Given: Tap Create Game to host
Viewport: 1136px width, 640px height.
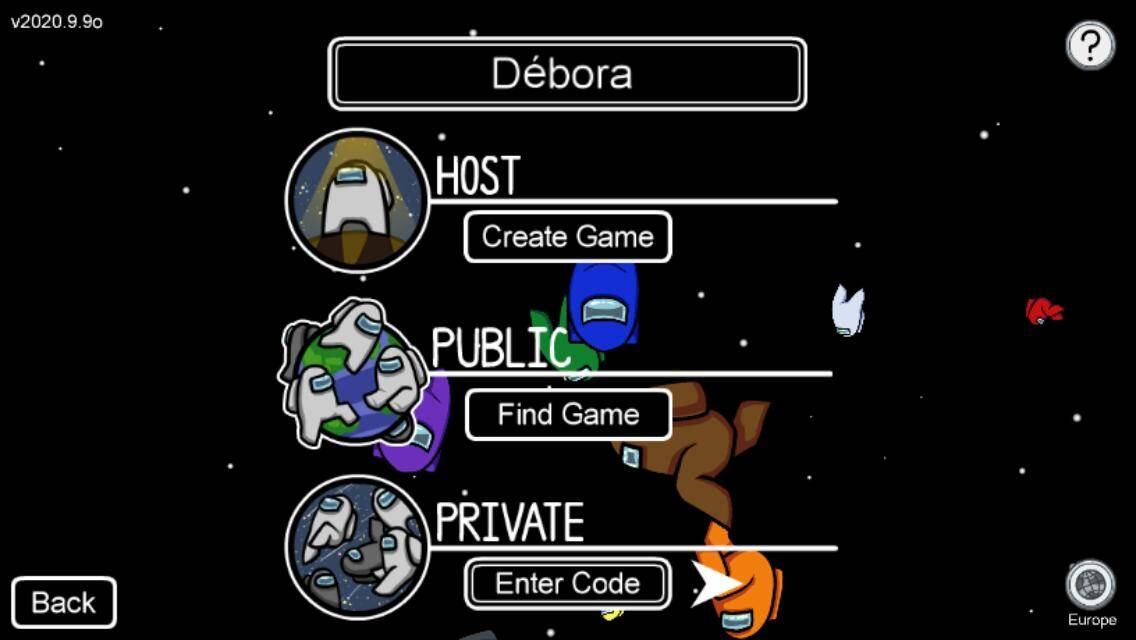Looking at the screenshot, I should 567,237.
